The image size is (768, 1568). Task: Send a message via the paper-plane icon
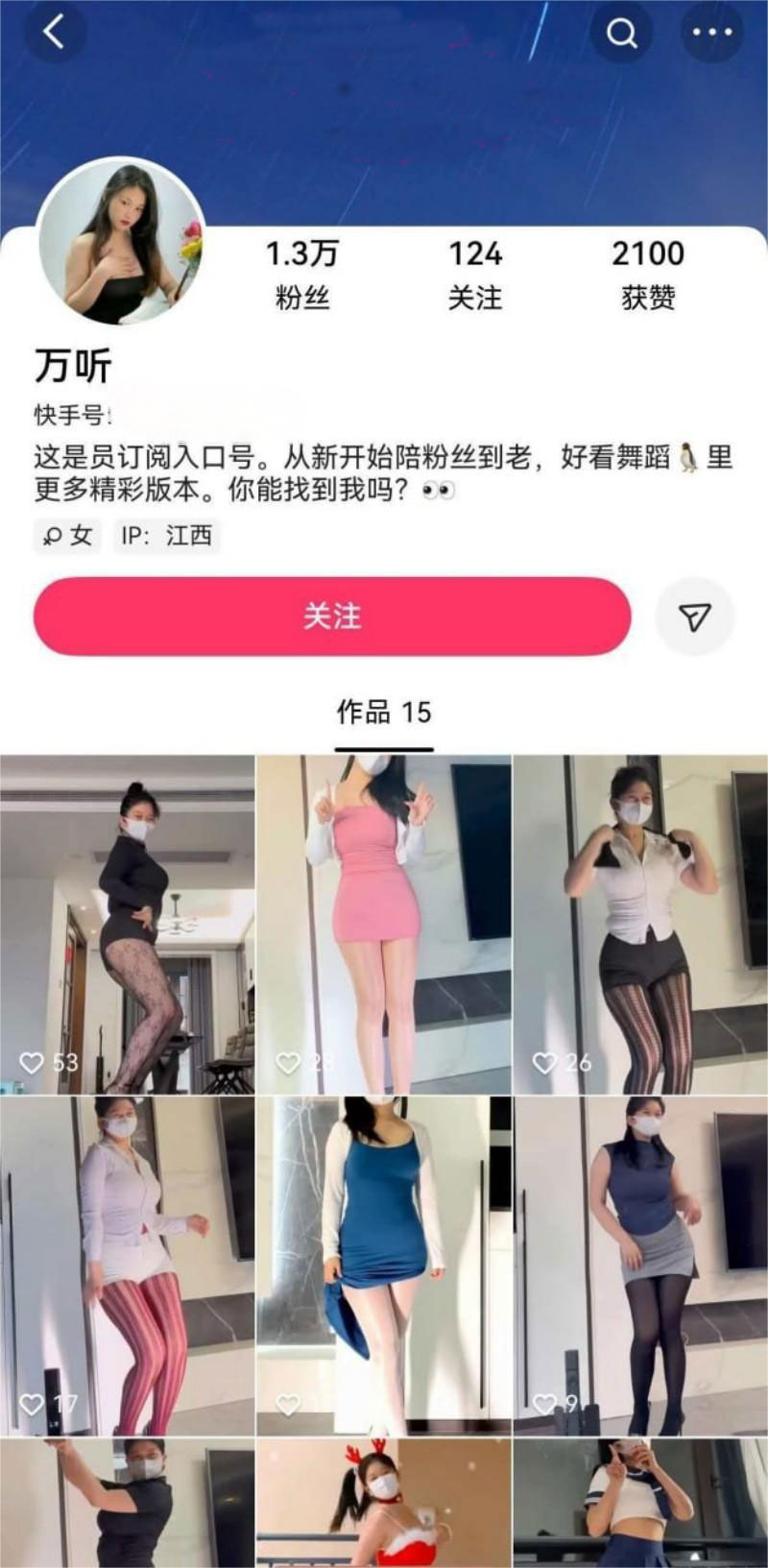694,617
